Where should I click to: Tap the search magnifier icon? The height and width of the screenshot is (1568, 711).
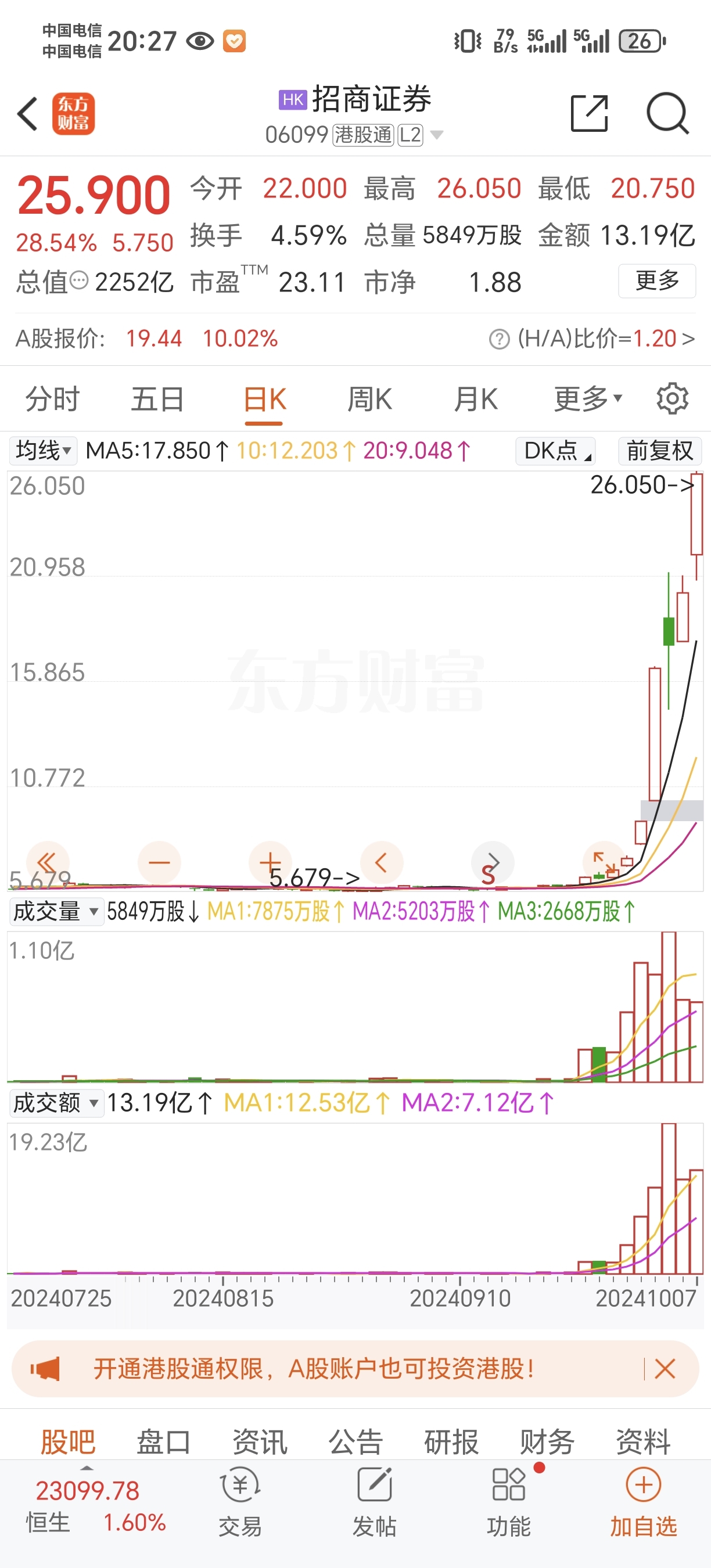pos(667,113)
